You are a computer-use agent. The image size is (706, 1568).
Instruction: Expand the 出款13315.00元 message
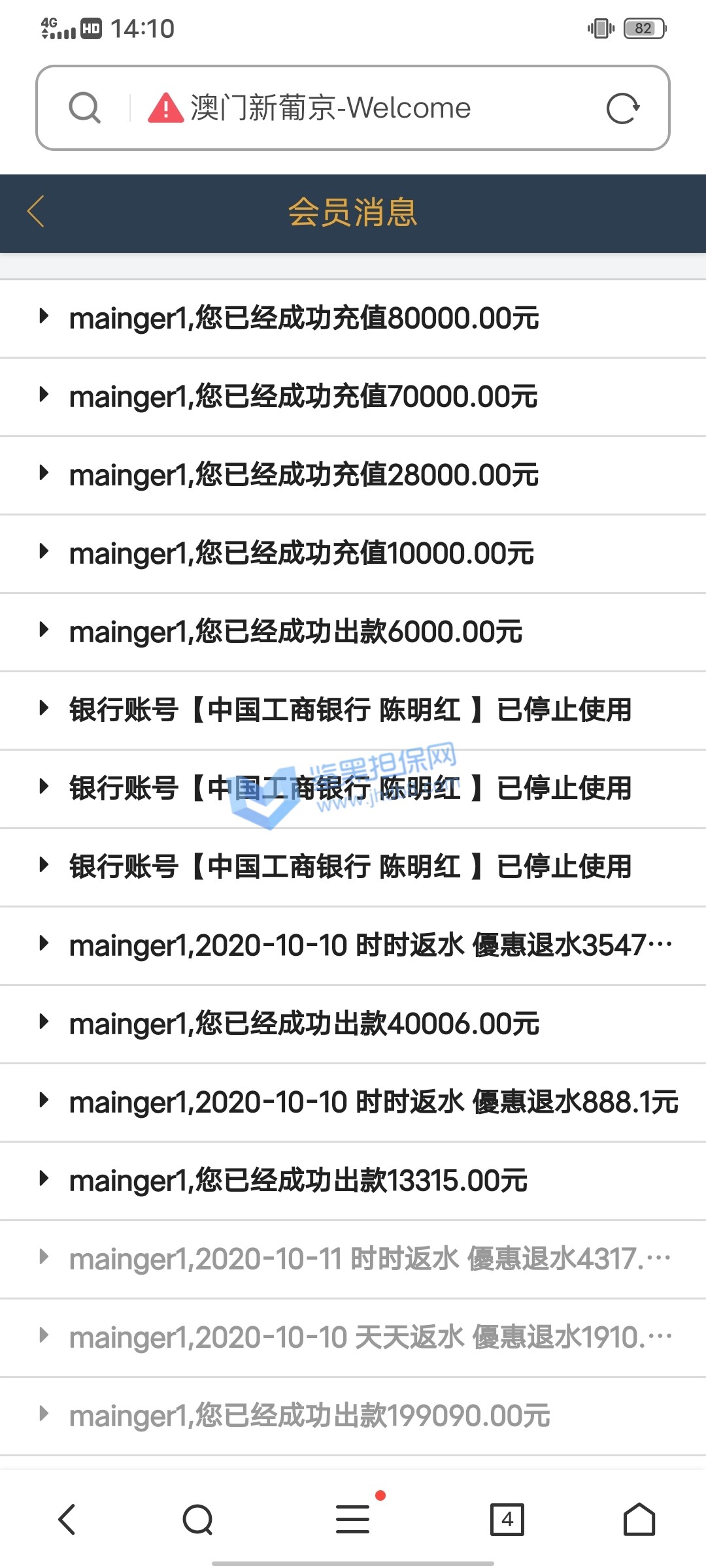point(298,1181)
